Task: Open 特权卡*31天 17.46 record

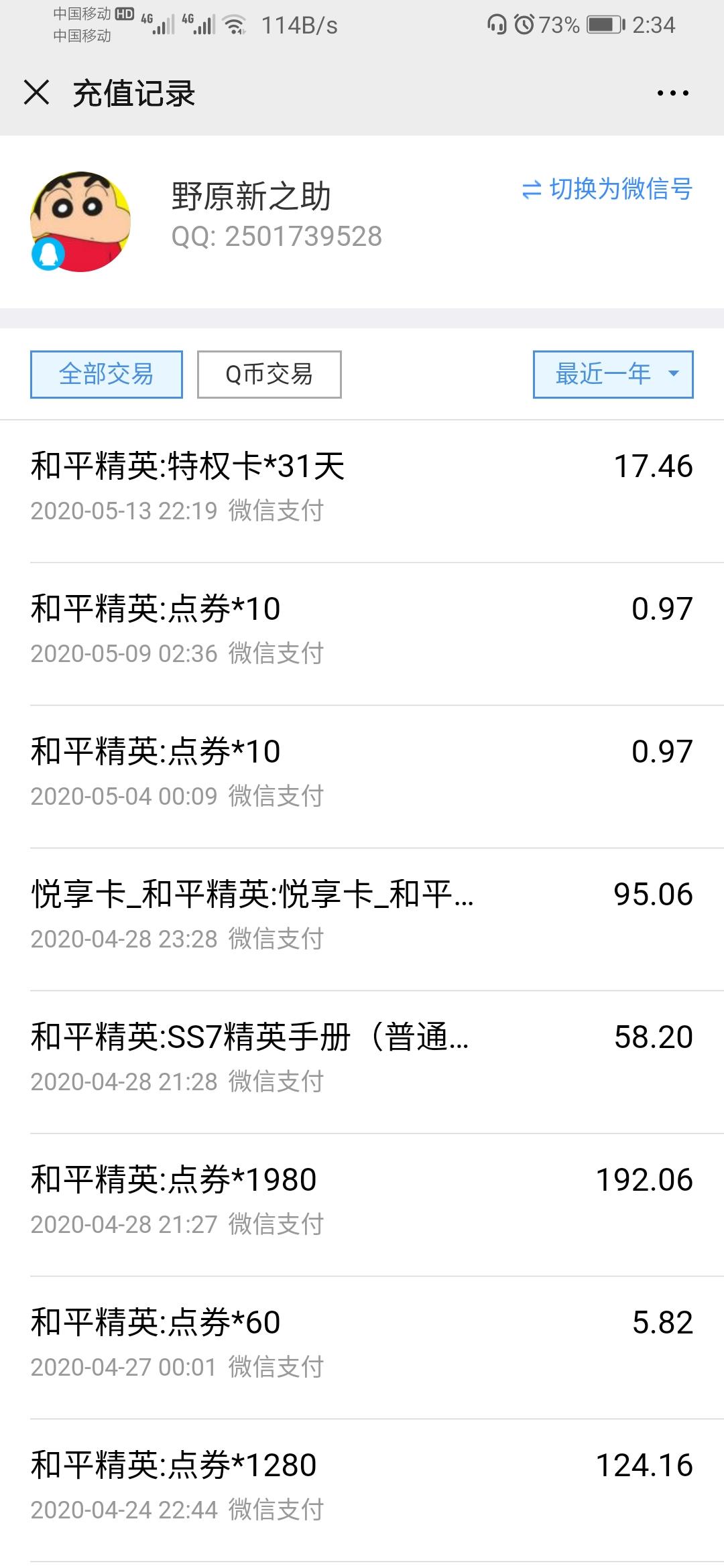Action: click(x=362, y=491)
